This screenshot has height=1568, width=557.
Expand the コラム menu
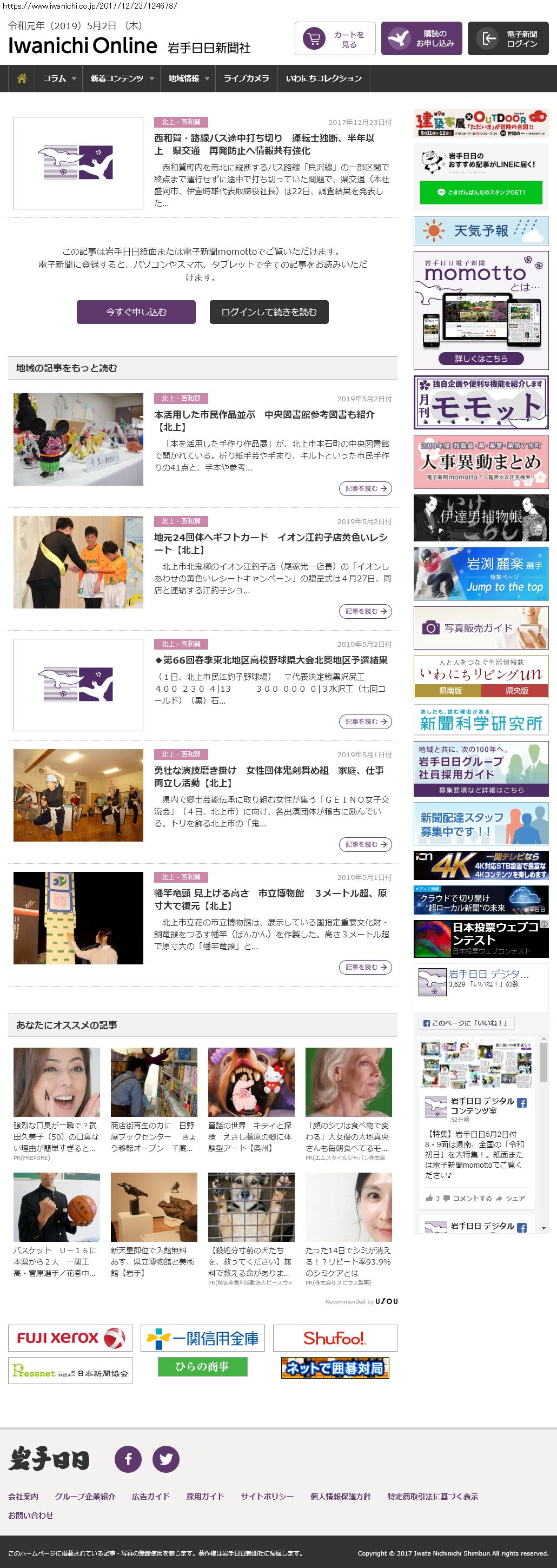tap(59, 78)
